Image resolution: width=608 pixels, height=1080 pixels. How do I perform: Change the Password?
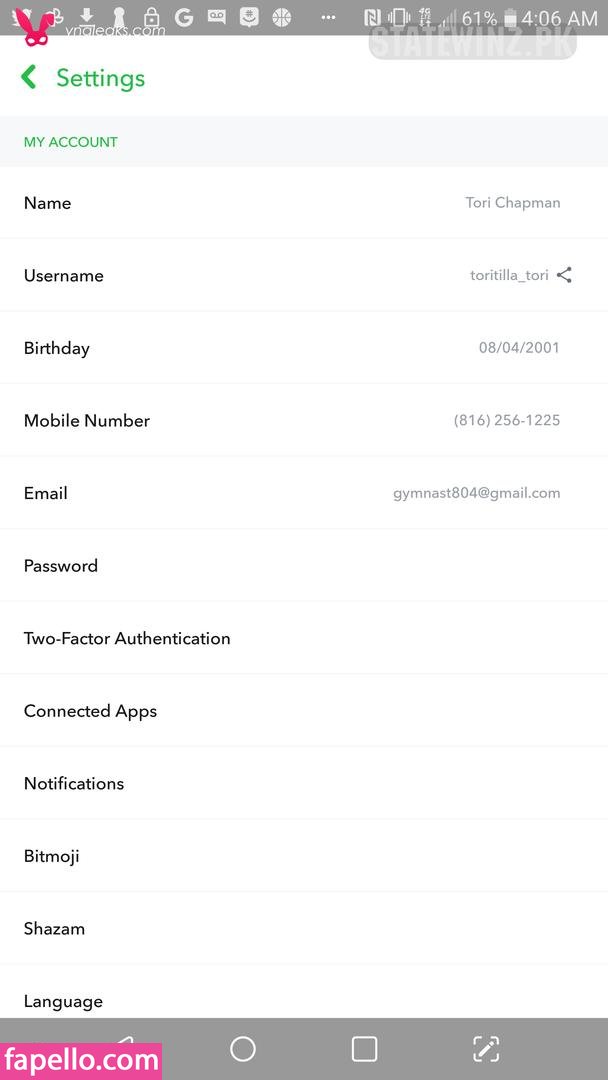coord(304,565)
